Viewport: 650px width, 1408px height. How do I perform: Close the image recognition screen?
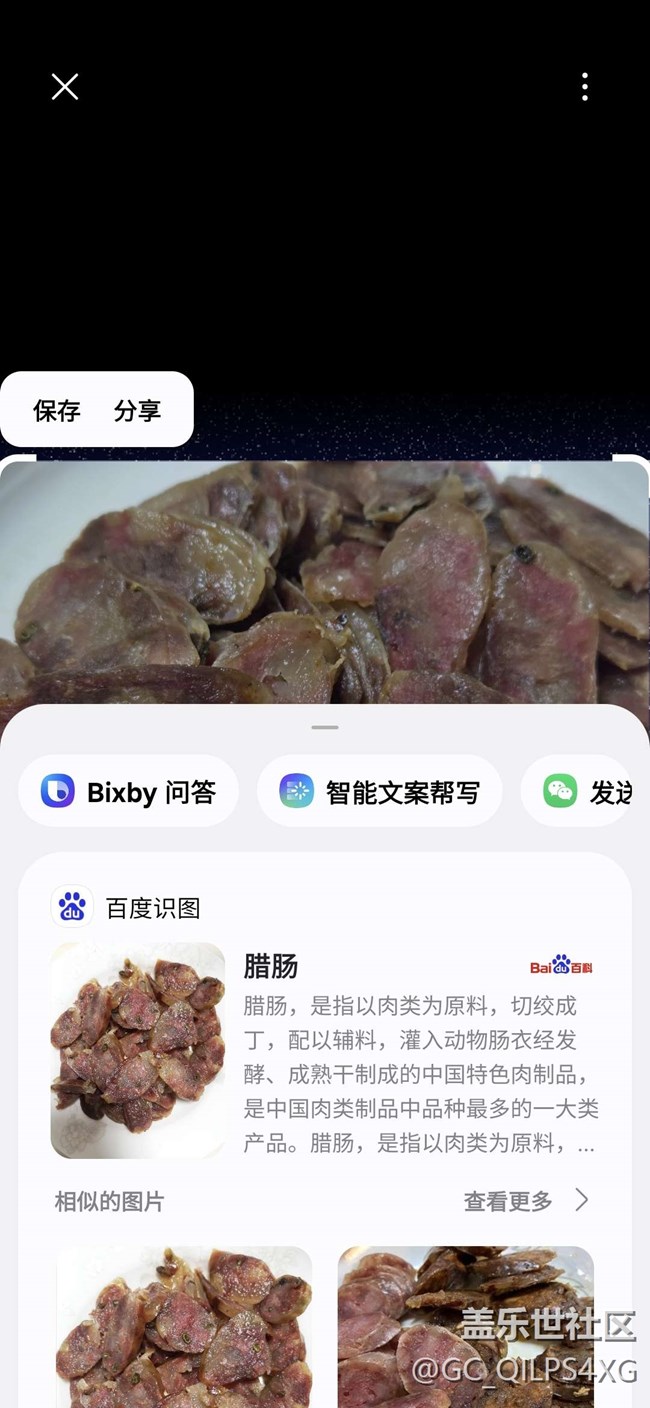(x=65, y=87)
